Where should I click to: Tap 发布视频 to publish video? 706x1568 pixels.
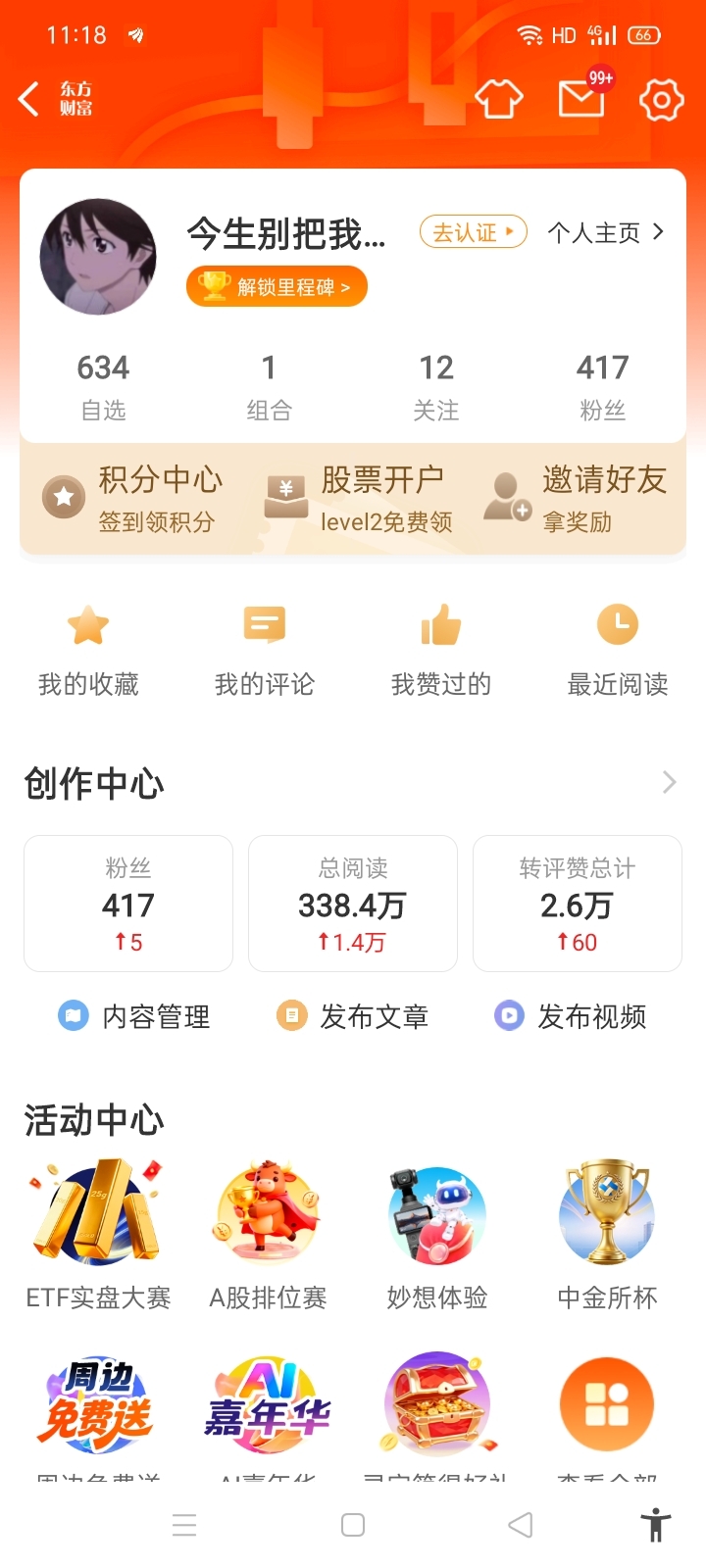pos(570,1016)
